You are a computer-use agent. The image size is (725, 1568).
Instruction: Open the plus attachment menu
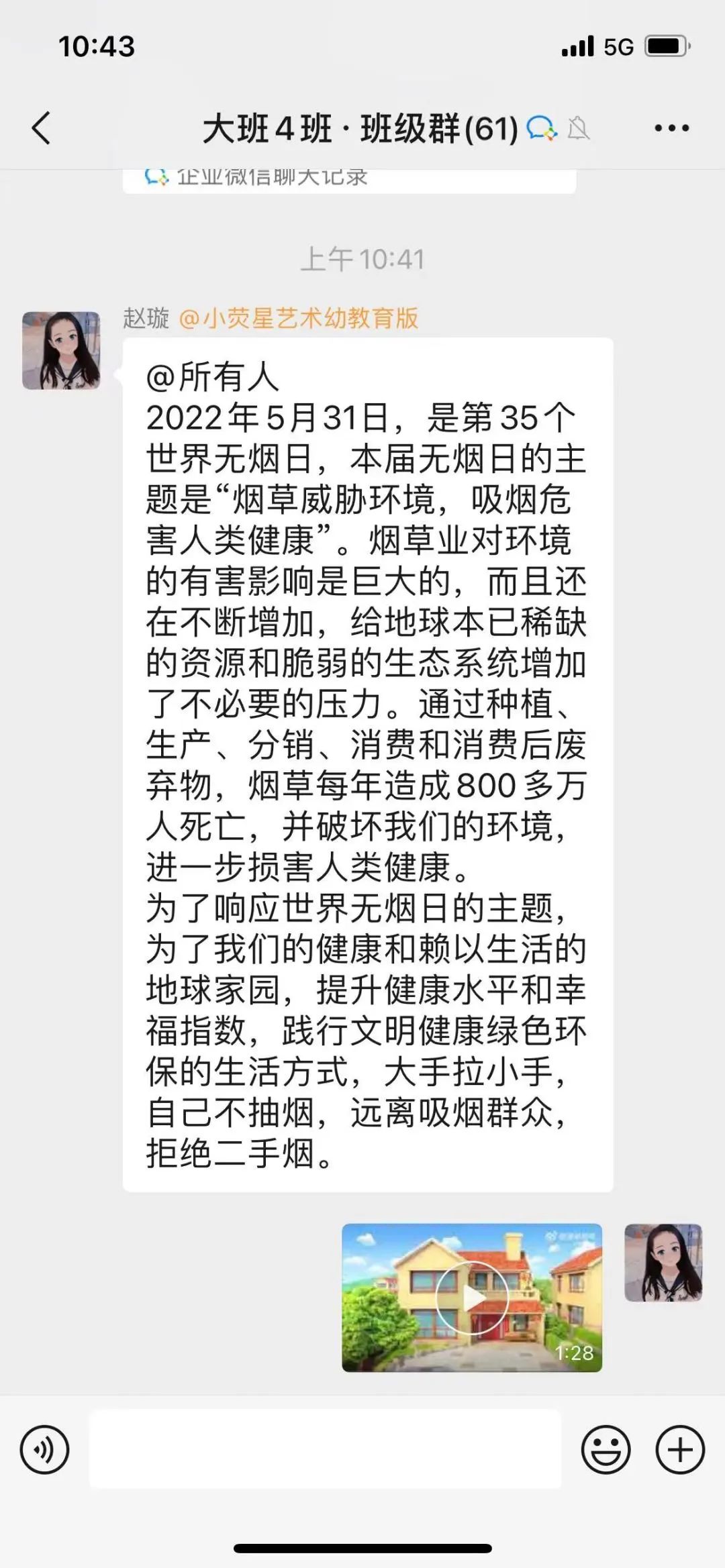pos(679,1450)
